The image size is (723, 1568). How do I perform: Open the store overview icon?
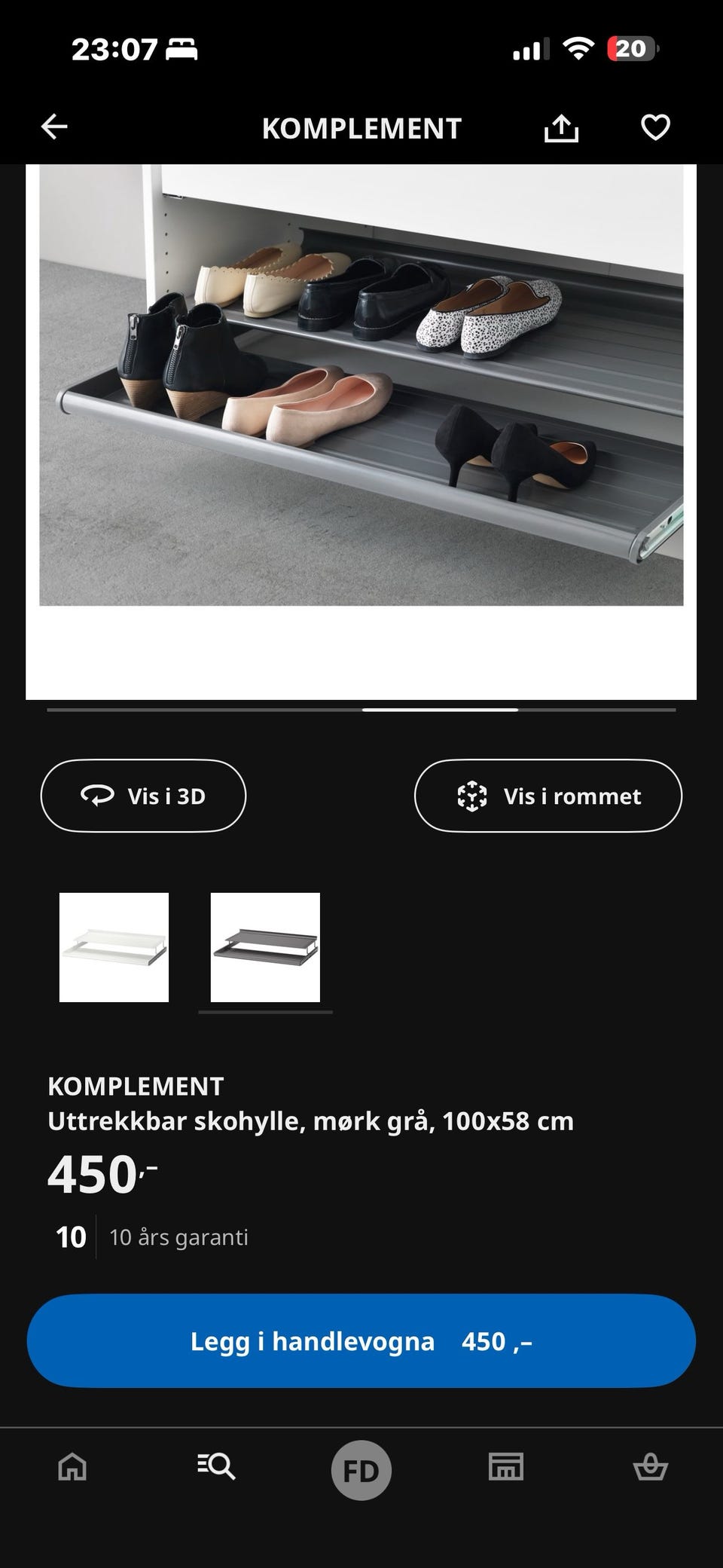pos(505,1468)
